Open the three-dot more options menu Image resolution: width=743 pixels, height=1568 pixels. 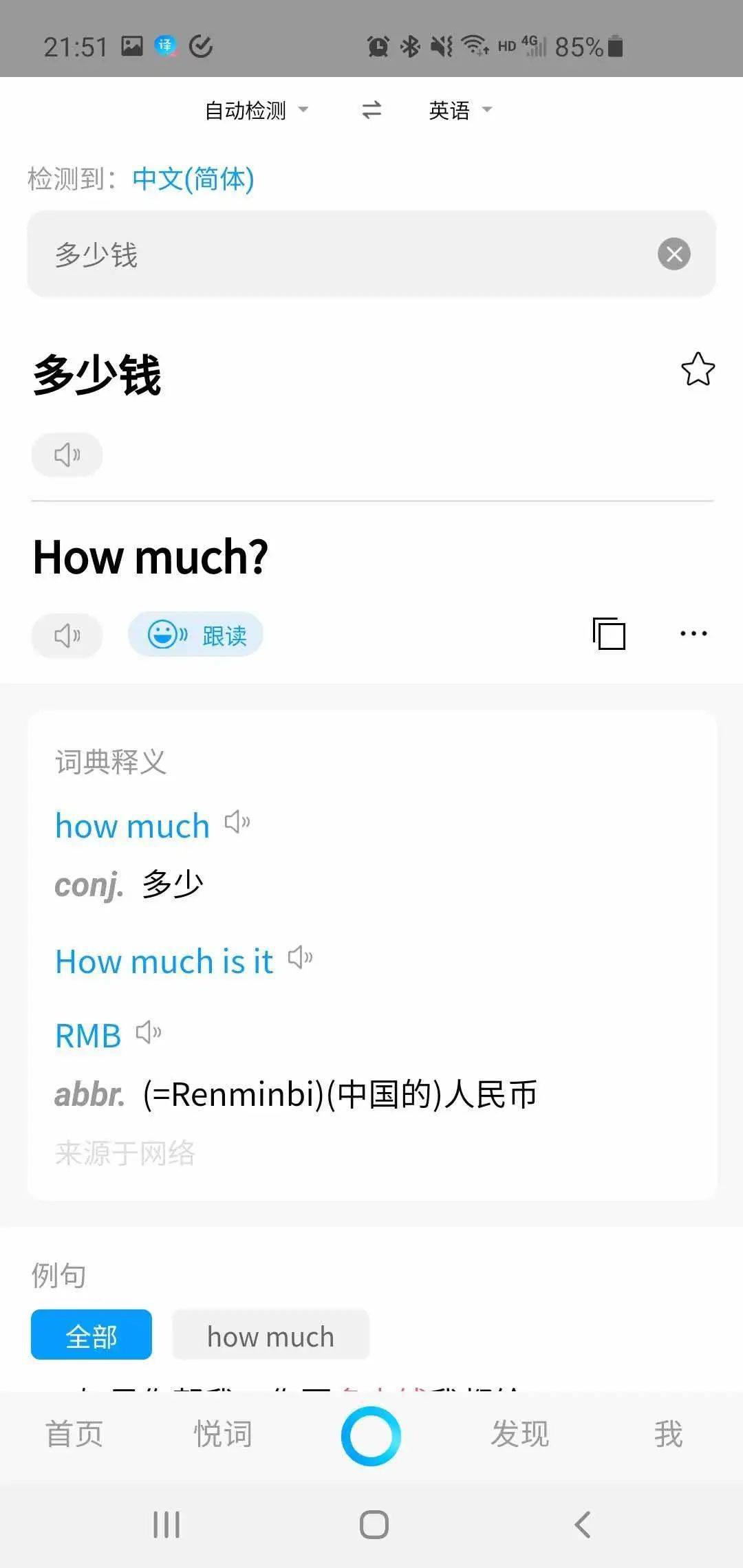coord(693,633)
